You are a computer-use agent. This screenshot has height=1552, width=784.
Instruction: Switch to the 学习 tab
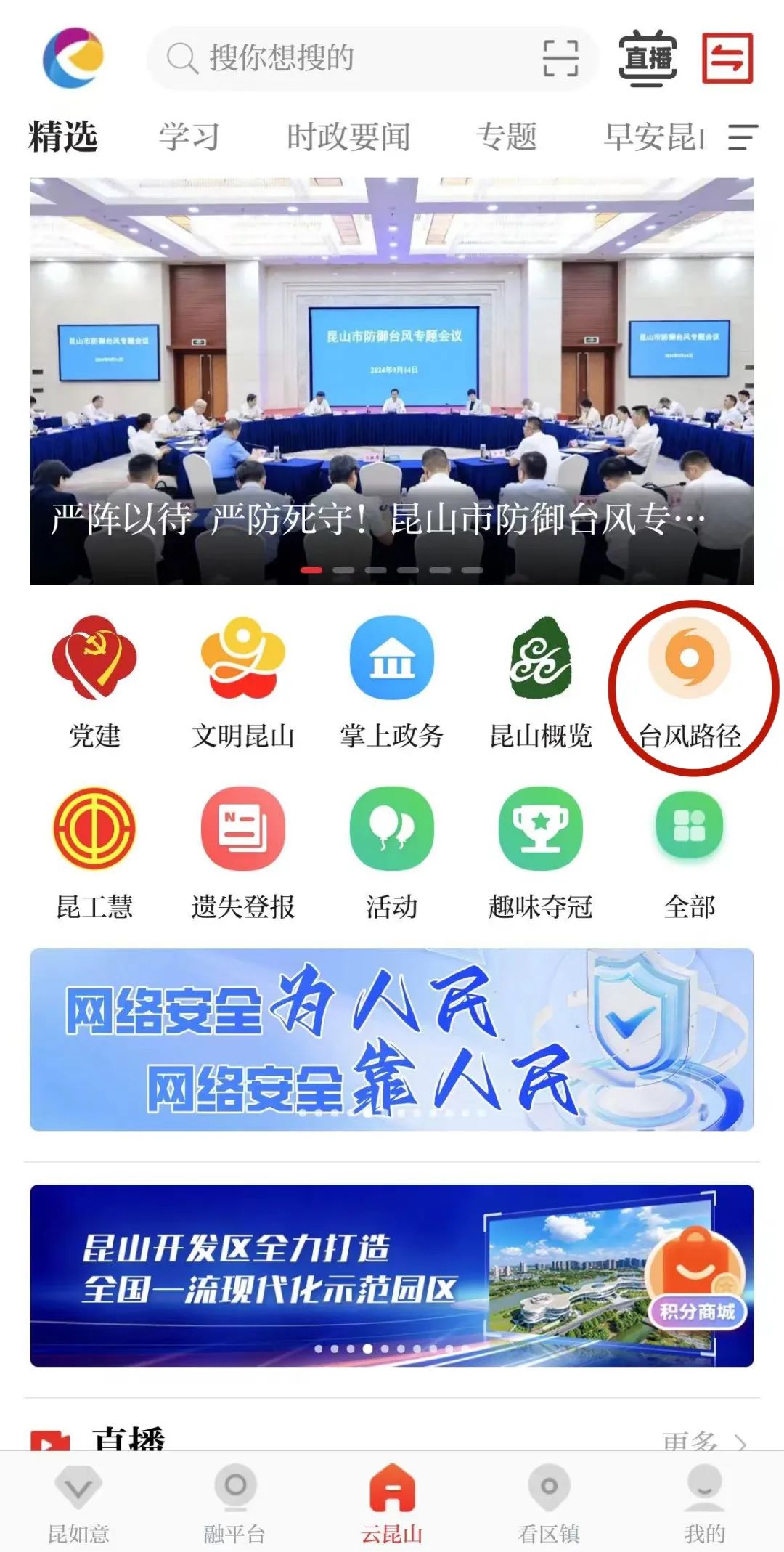tap(189, 137)
